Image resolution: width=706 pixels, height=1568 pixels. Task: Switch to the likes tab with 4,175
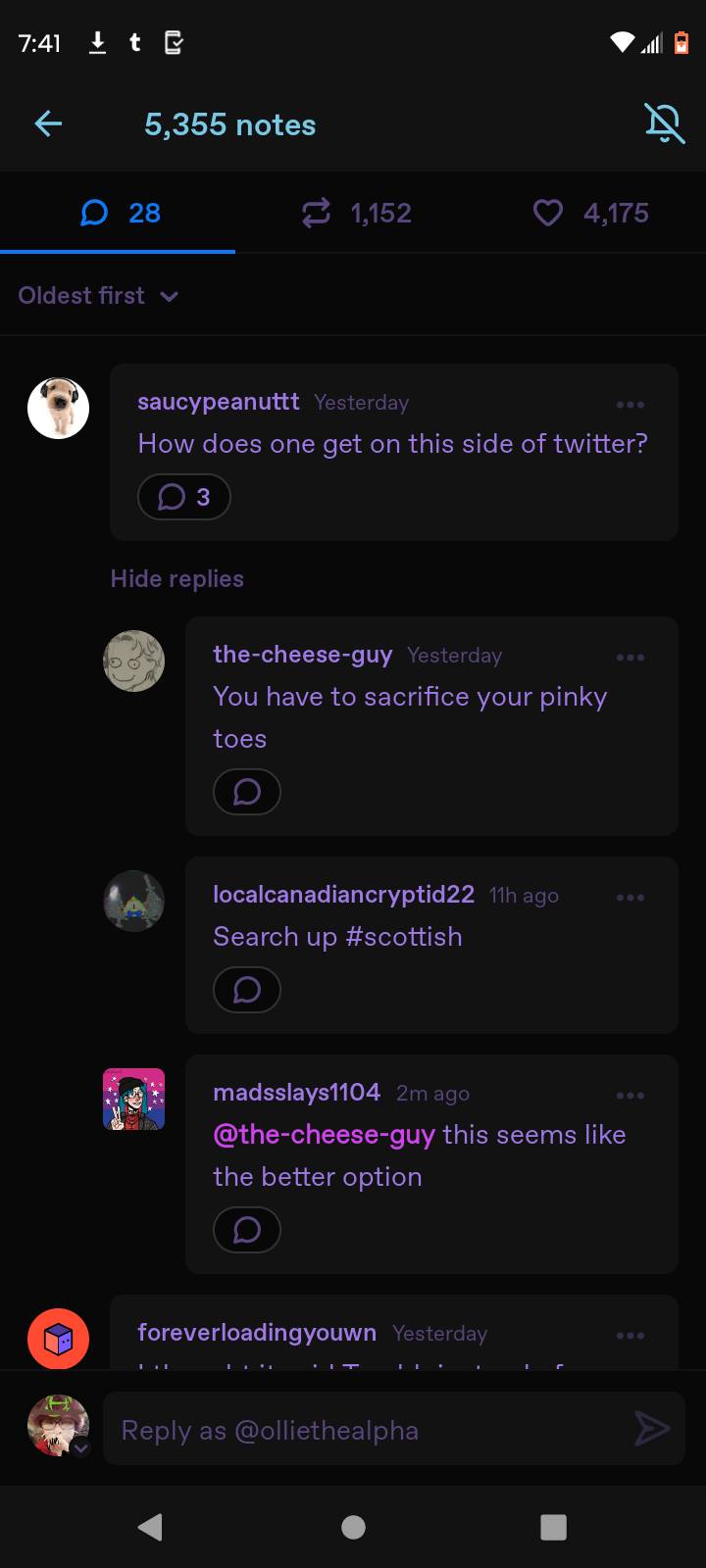[x=591, y=213]
